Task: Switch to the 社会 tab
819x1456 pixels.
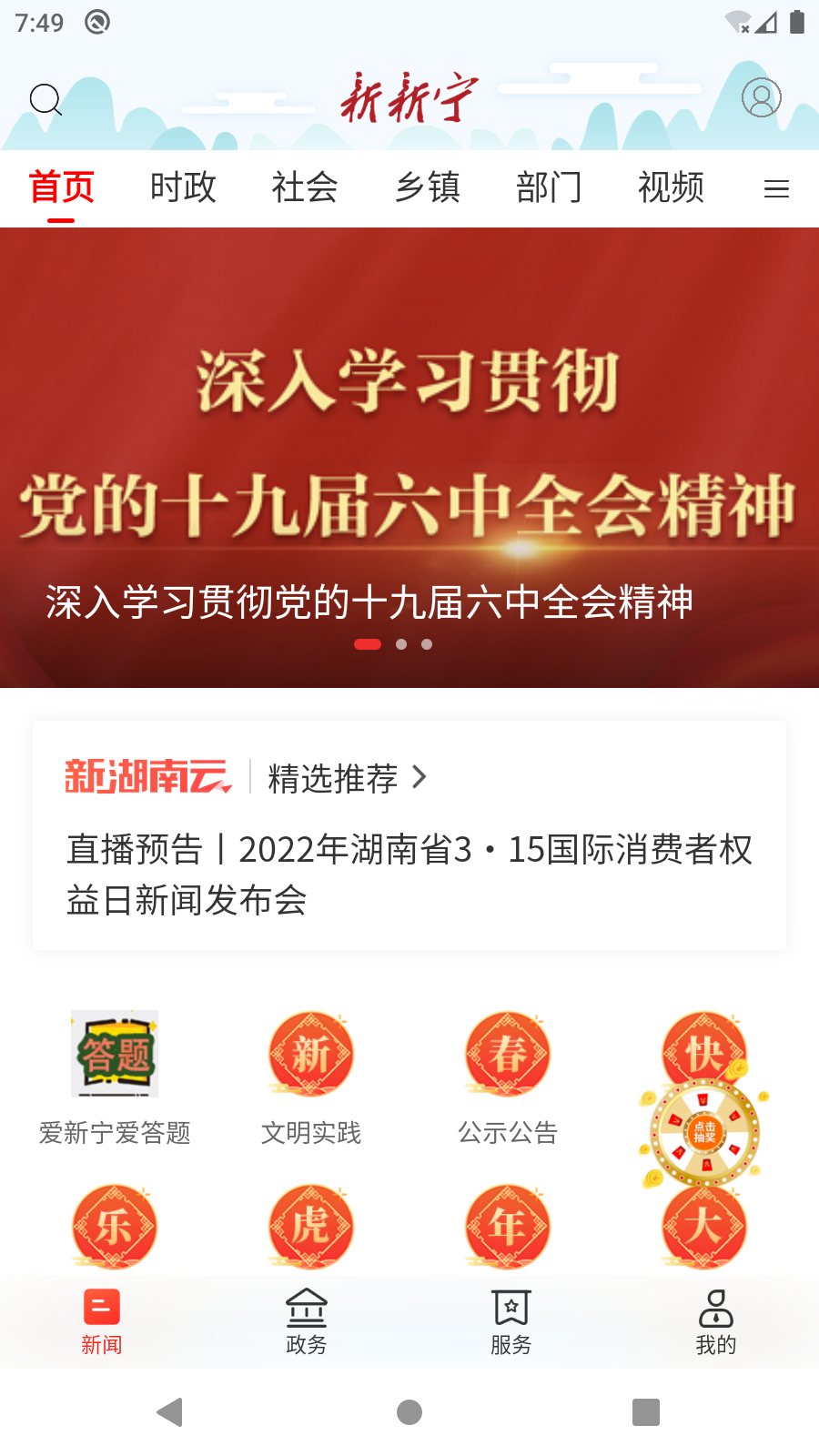Action: [305, 187]
